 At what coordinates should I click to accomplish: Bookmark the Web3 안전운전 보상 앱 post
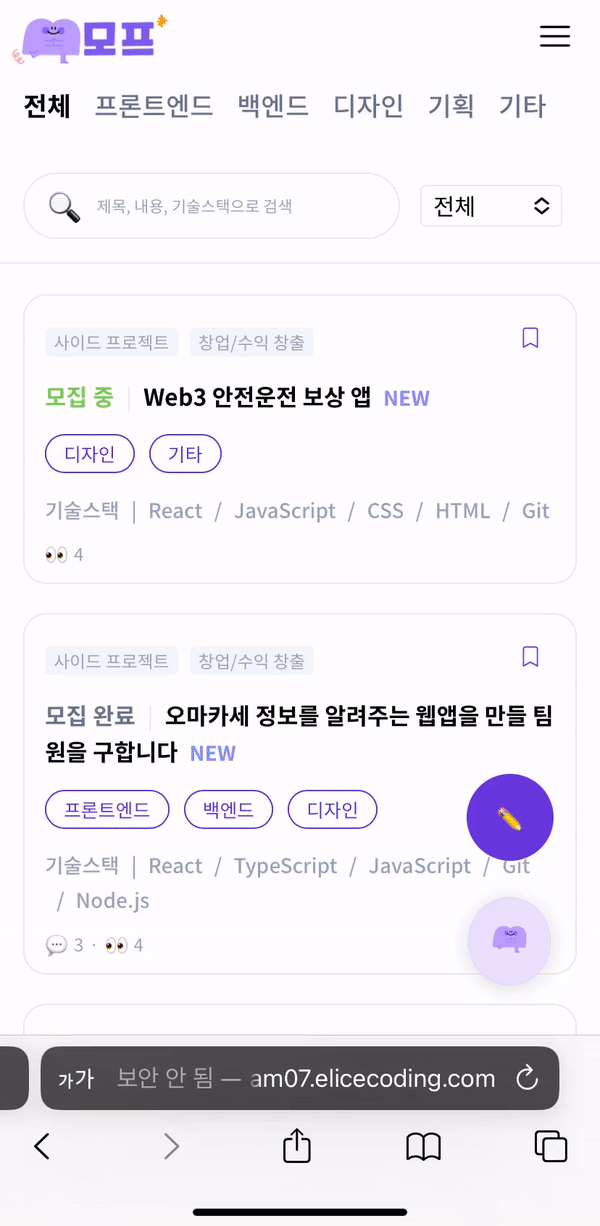(530, 338)
